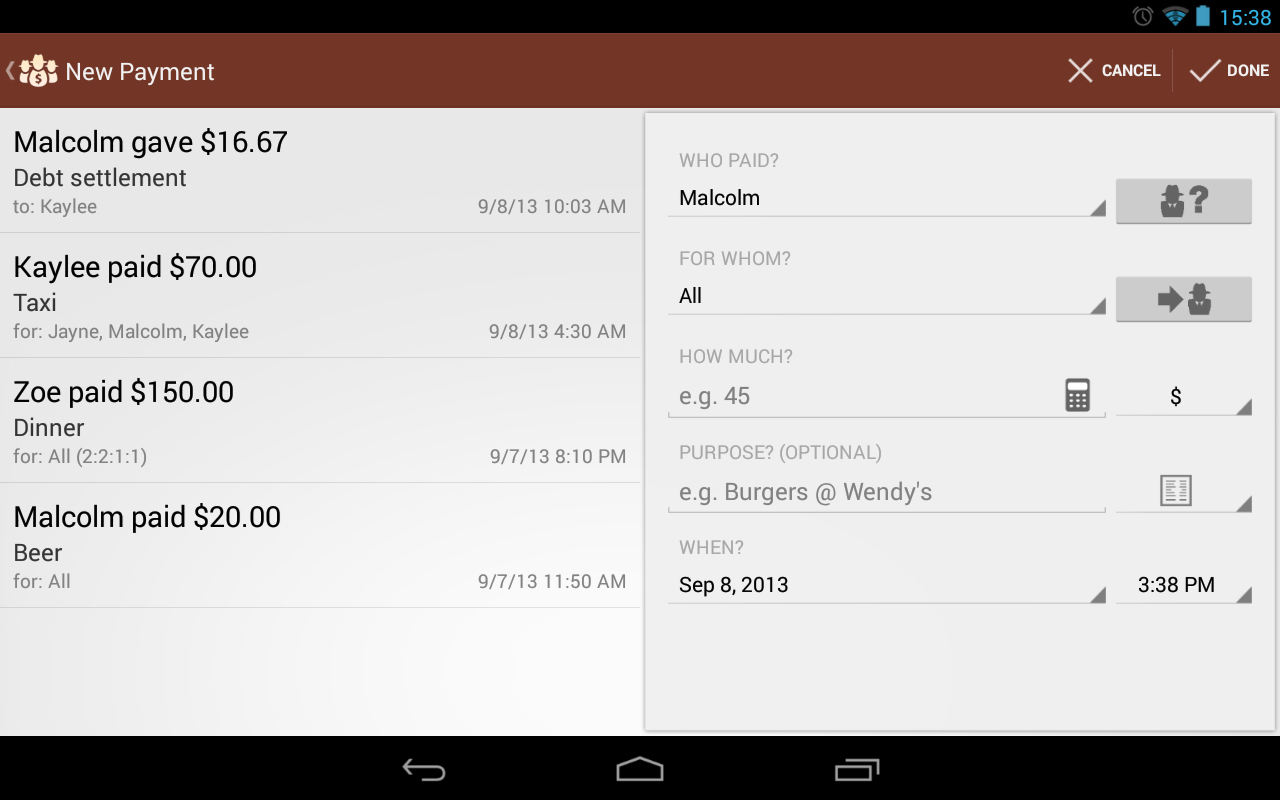Open the purpose templates list dropdown
This screenshot has height=800, width=1280.
(1183, 492)
